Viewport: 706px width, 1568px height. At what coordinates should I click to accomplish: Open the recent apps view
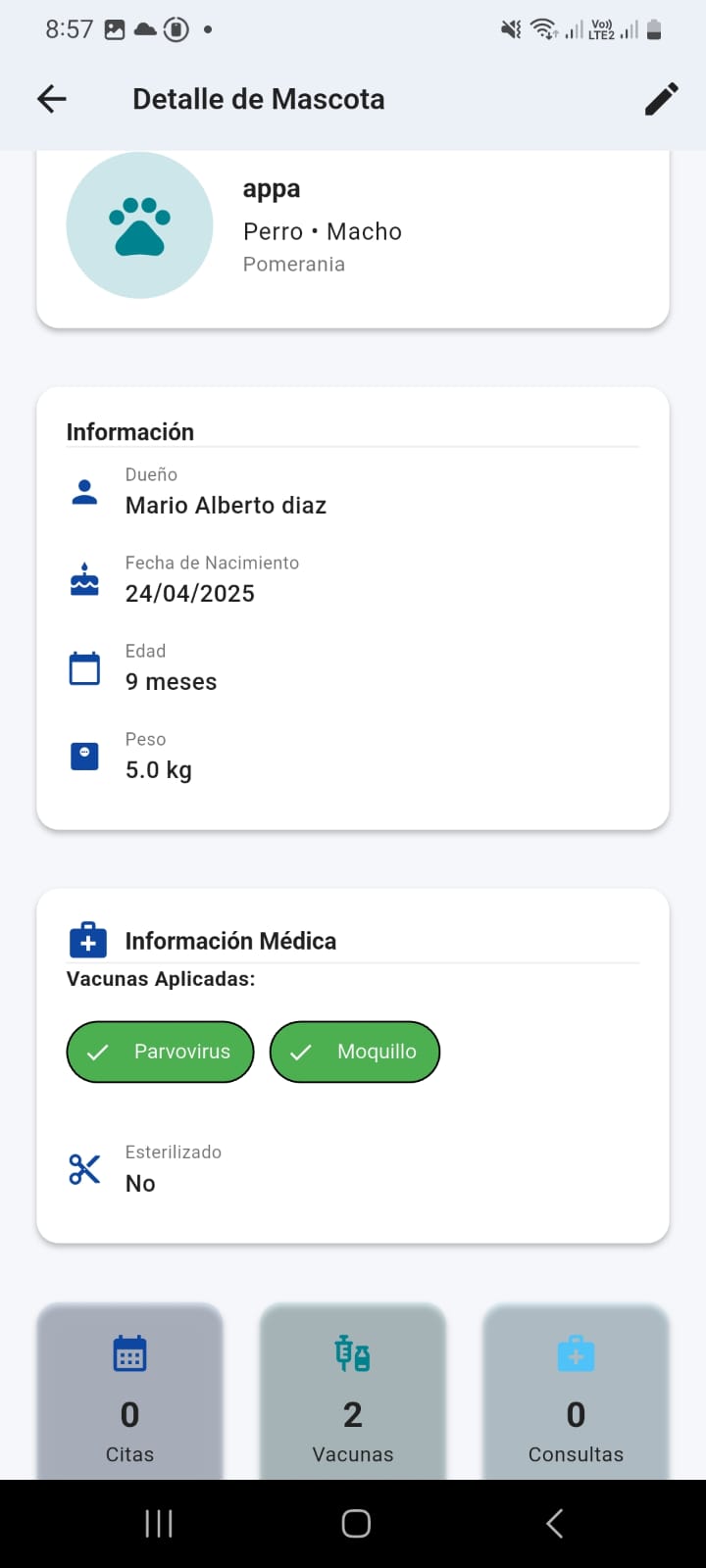coord(159,1523)
